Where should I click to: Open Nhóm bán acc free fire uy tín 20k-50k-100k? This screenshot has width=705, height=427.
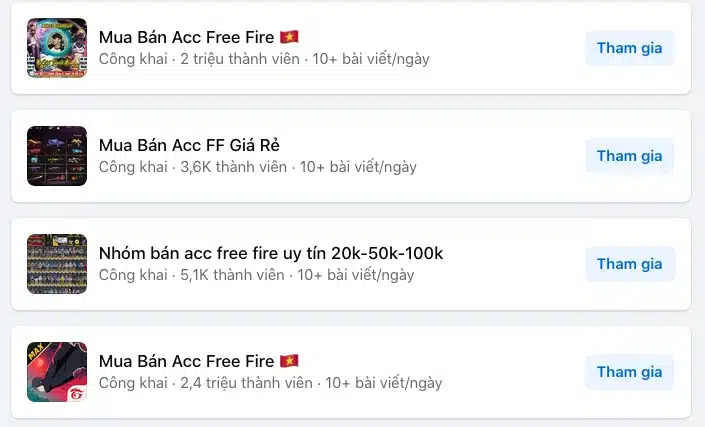(270, 253)
